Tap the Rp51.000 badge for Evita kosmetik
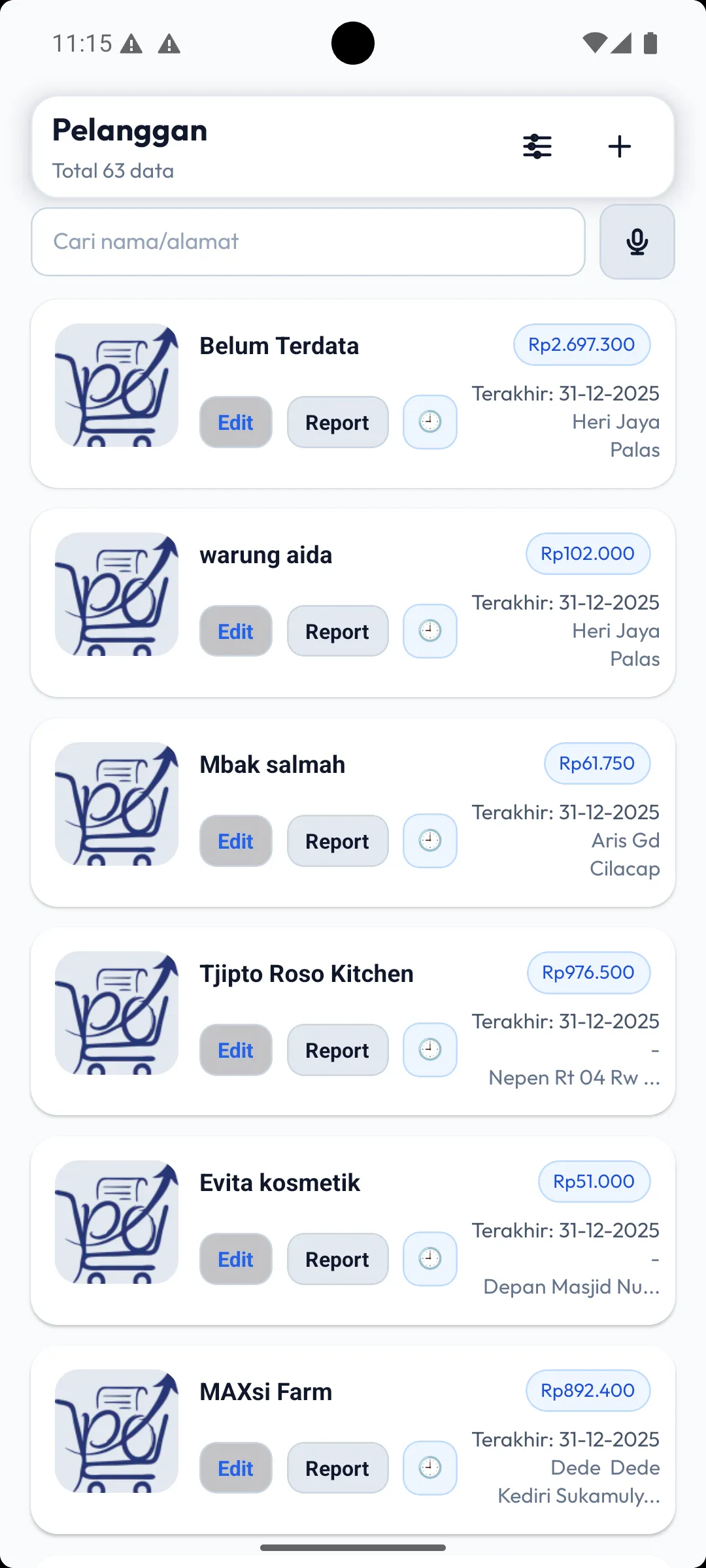706x1568 pixels. click(x=593, y=1181)
